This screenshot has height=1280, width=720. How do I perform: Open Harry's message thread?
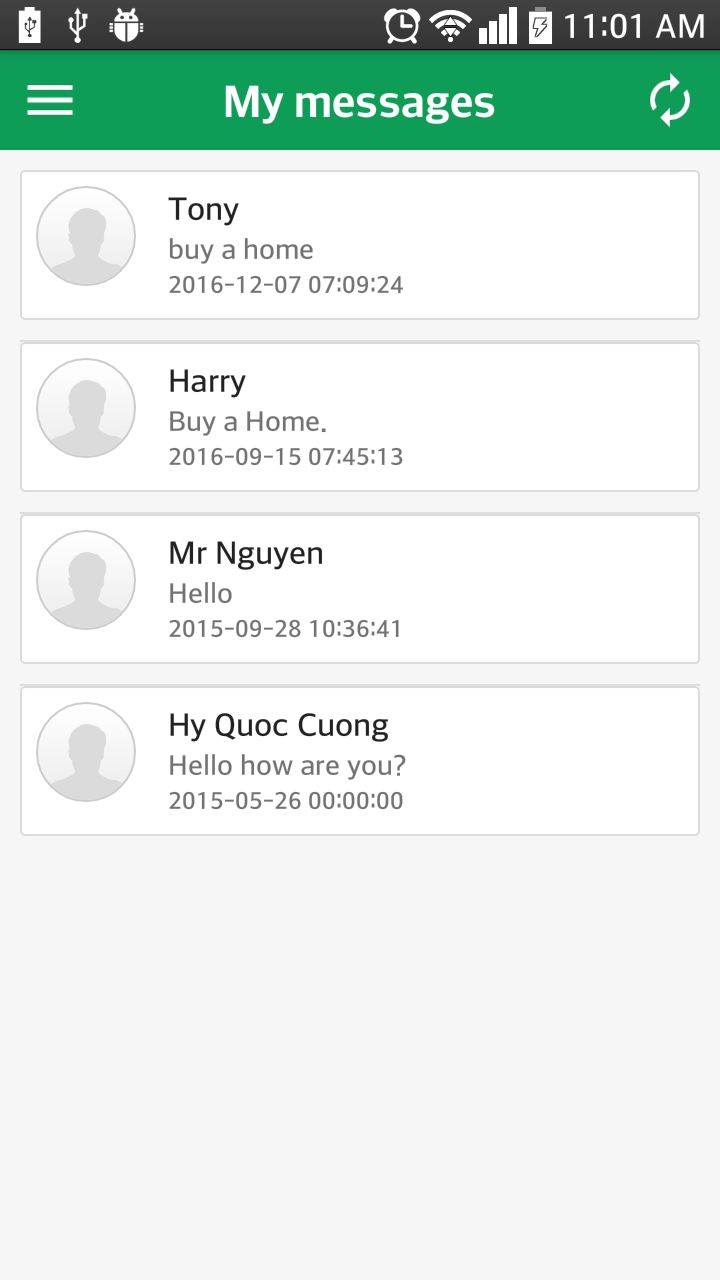pos(360,417)
